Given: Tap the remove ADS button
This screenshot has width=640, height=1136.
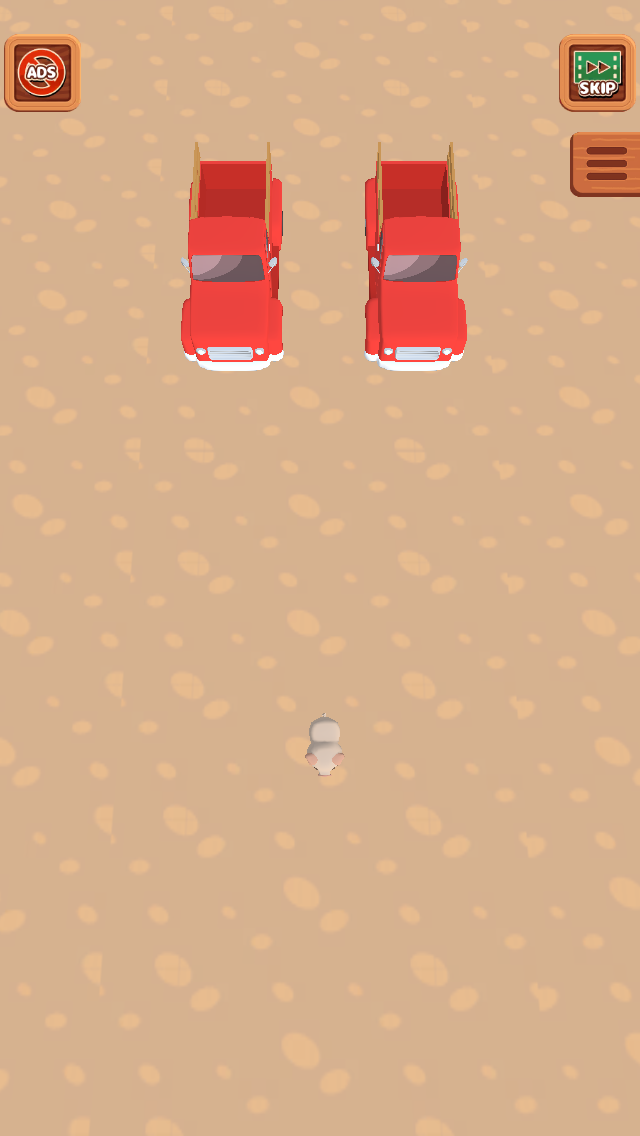Looking at the screenshot, I should coord(42,72).
